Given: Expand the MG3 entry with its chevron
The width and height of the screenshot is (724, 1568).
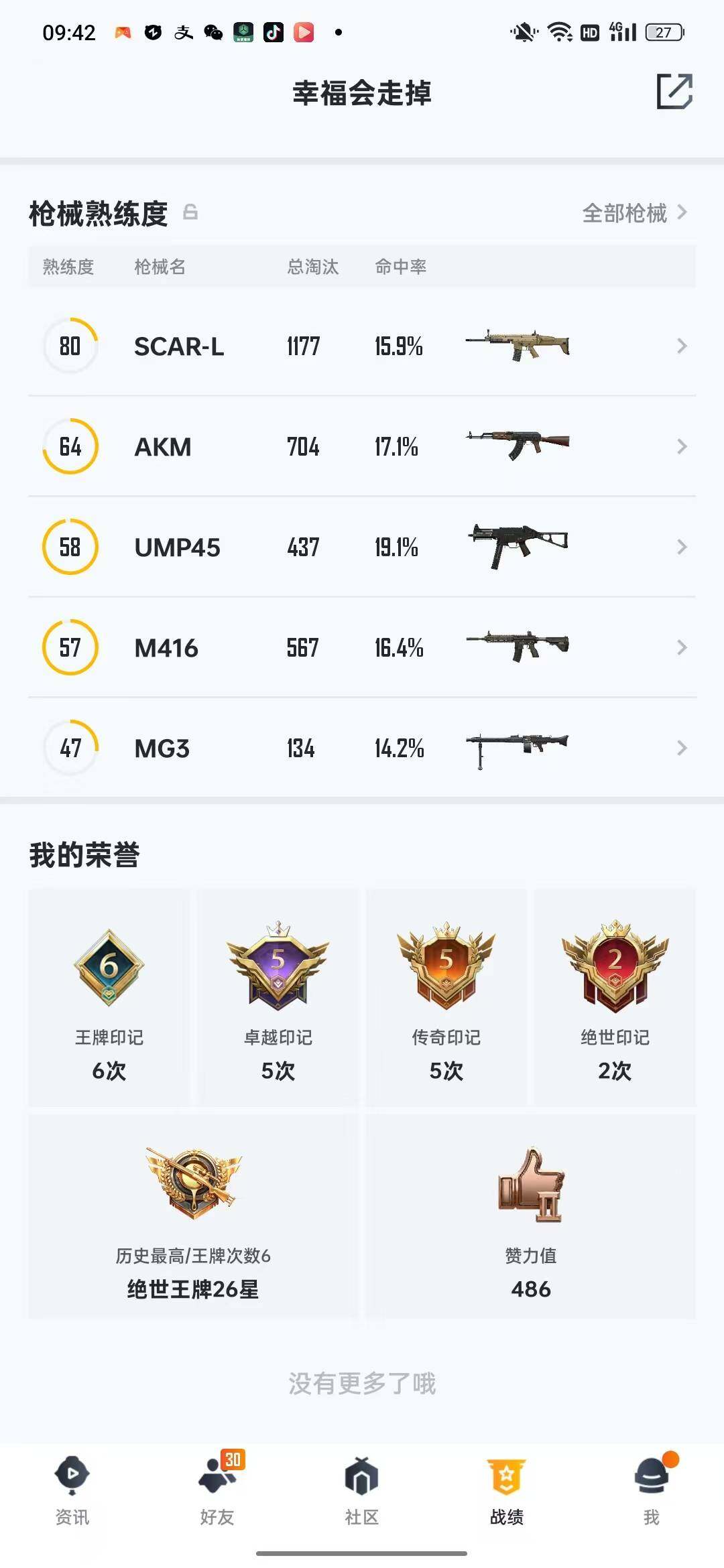Looking at the screenshot, I should pos(681,748).
